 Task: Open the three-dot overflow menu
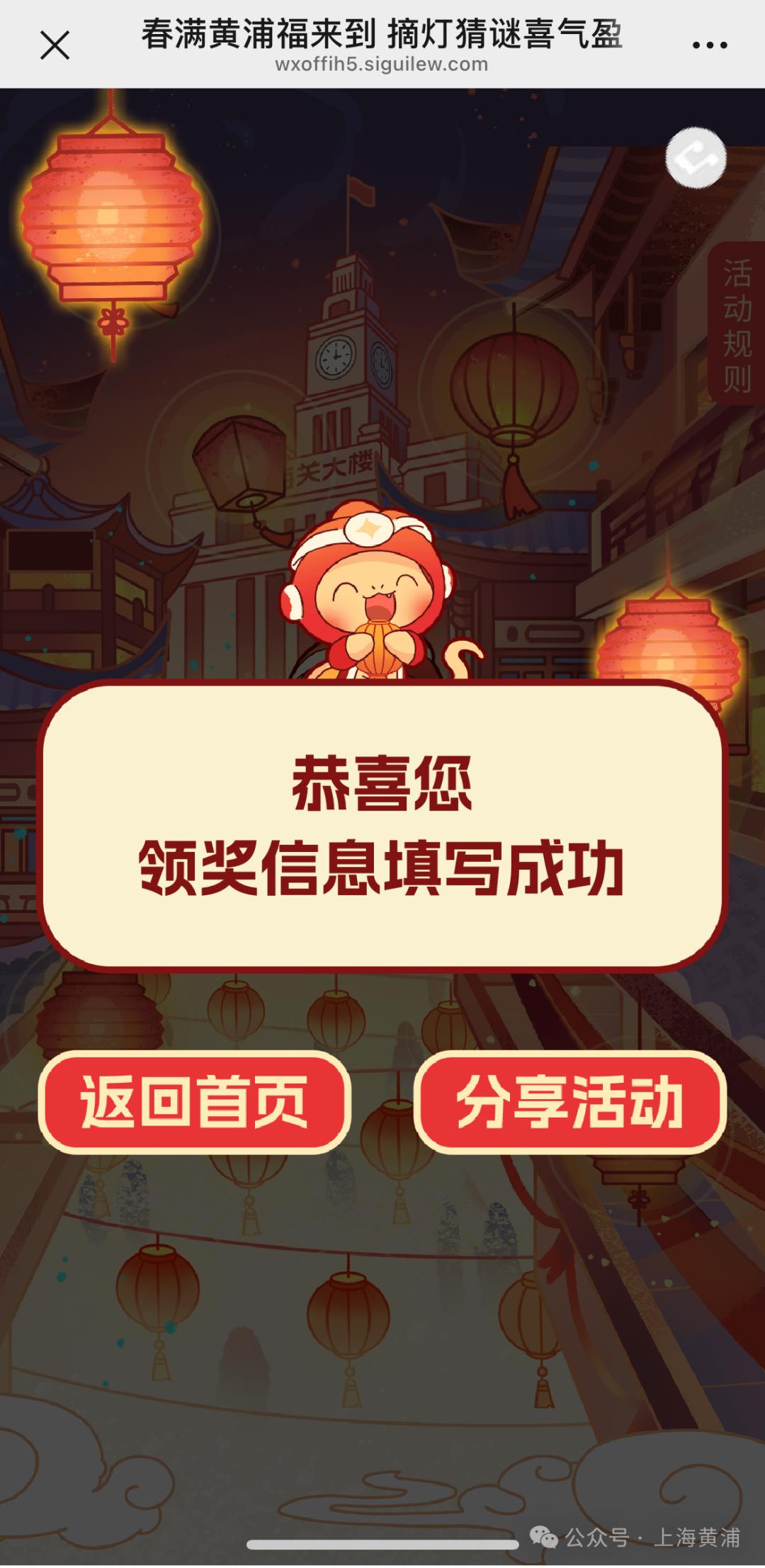[x=709, y=46]
